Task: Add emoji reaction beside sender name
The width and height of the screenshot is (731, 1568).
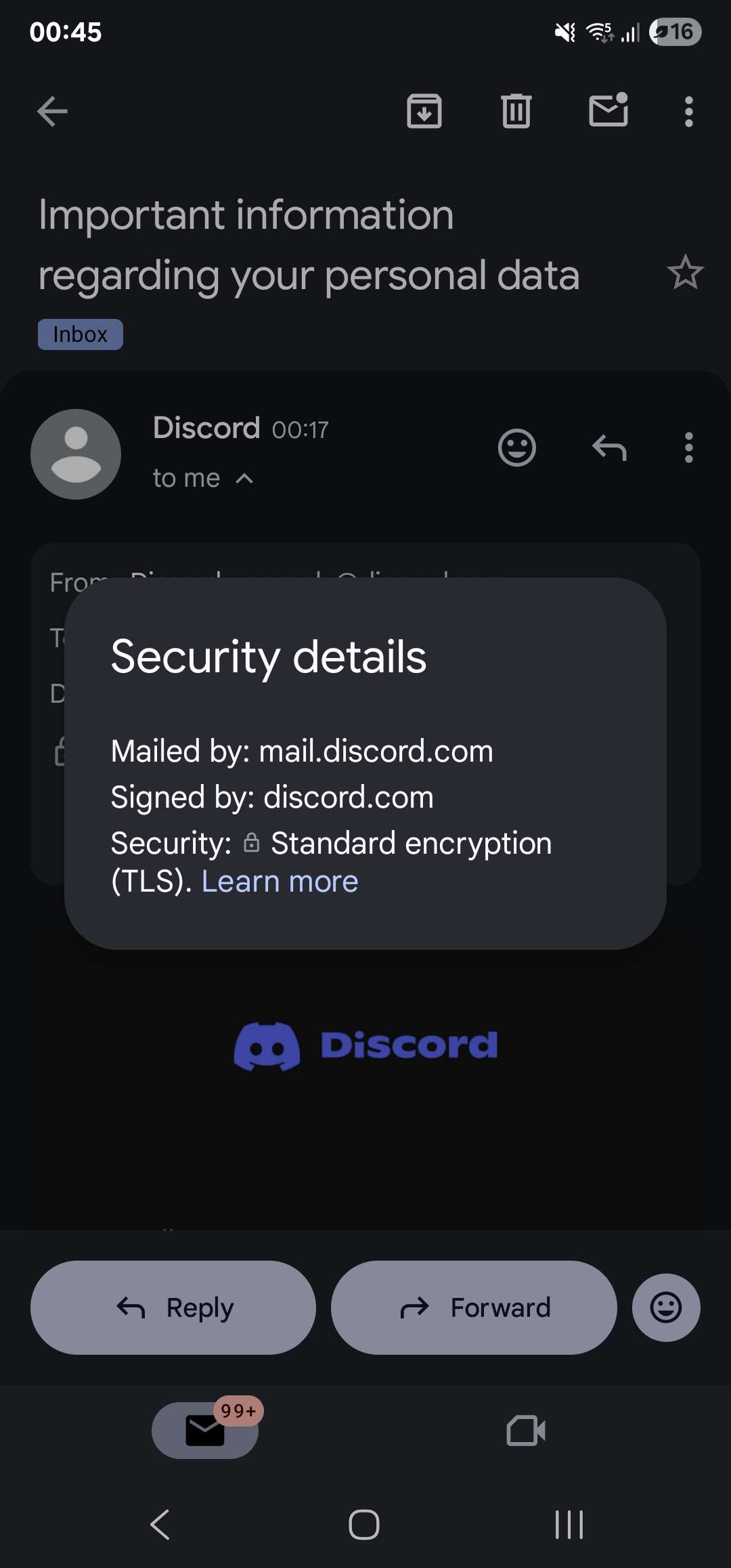Action: (x=517, y=448)
